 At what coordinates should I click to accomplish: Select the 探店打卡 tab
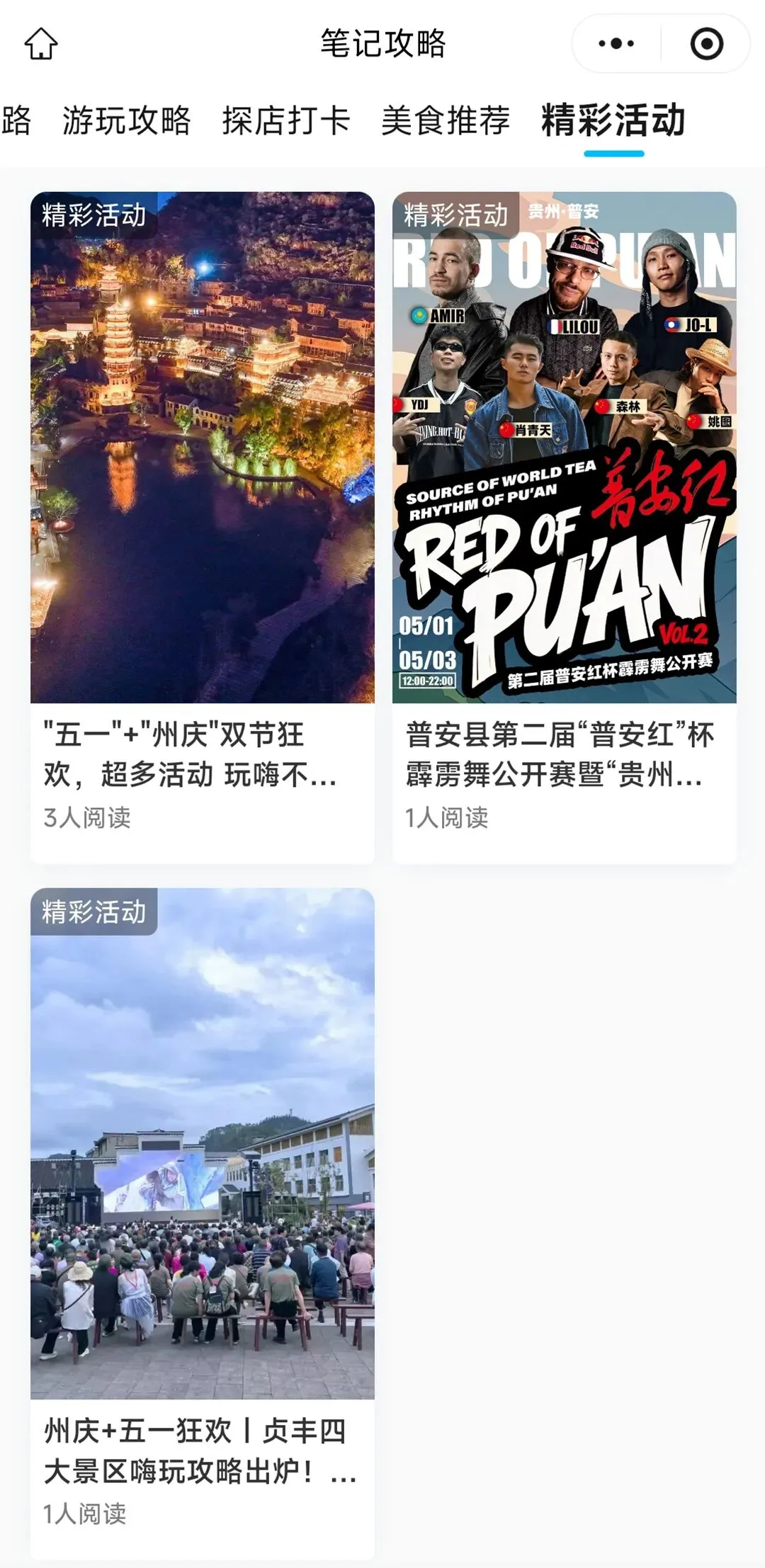coord(286,120)
